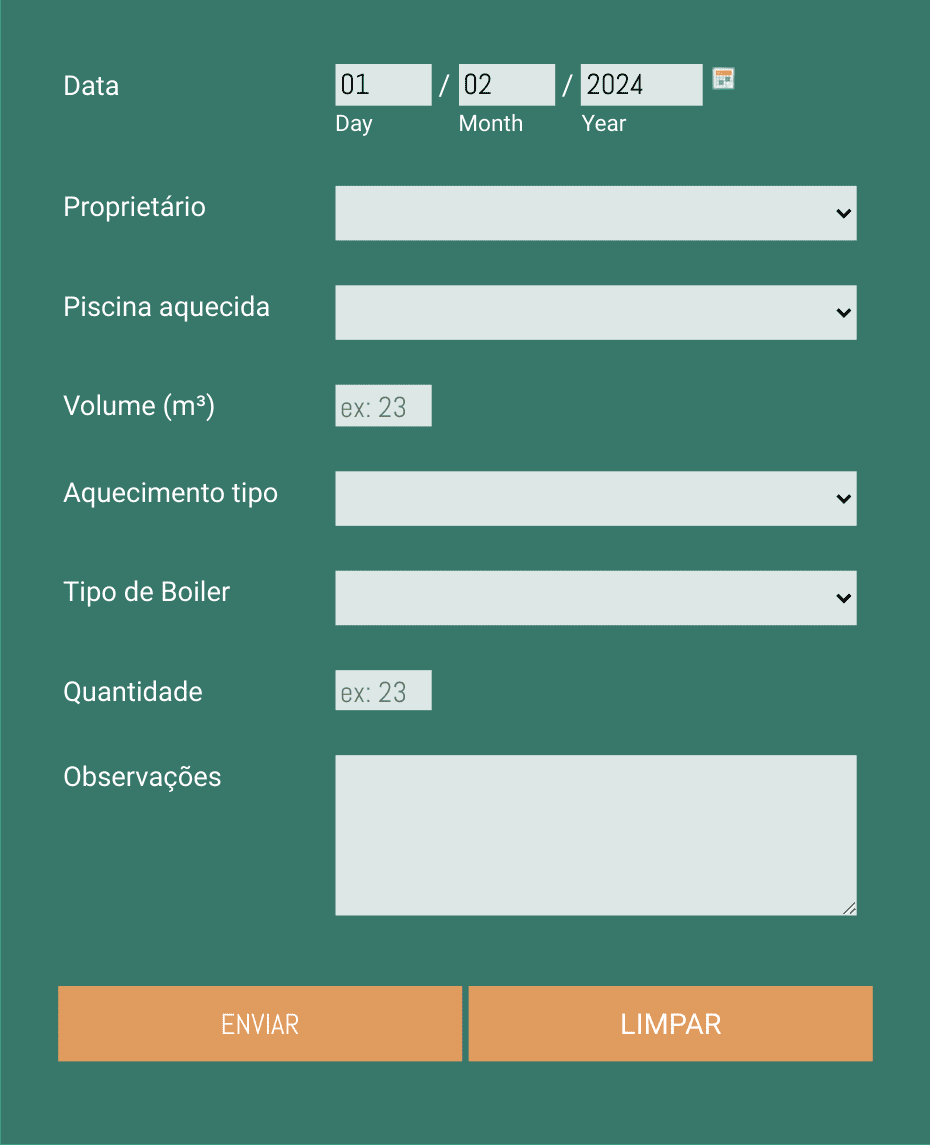Focus the Quantidade input field

point(383,691)
